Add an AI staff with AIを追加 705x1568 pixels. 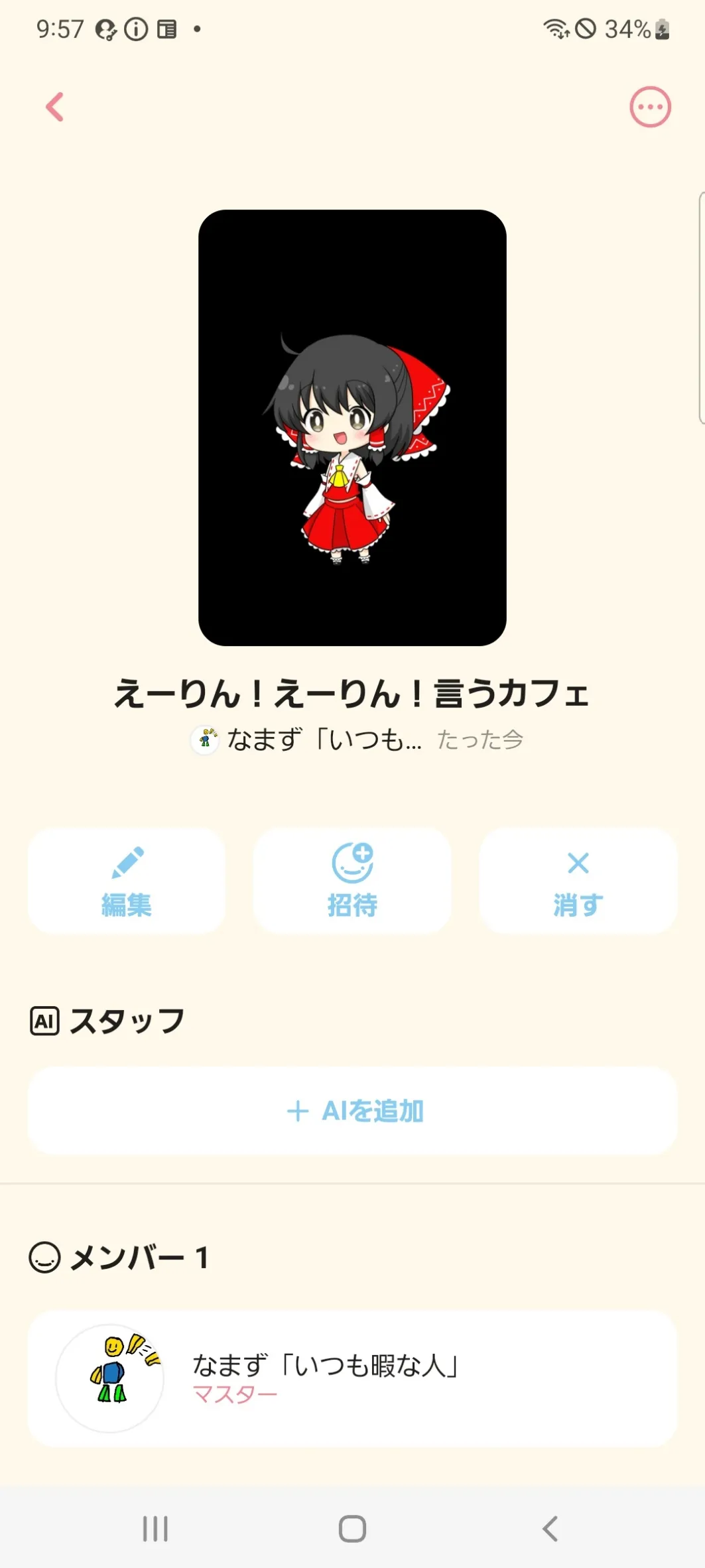352,1111
